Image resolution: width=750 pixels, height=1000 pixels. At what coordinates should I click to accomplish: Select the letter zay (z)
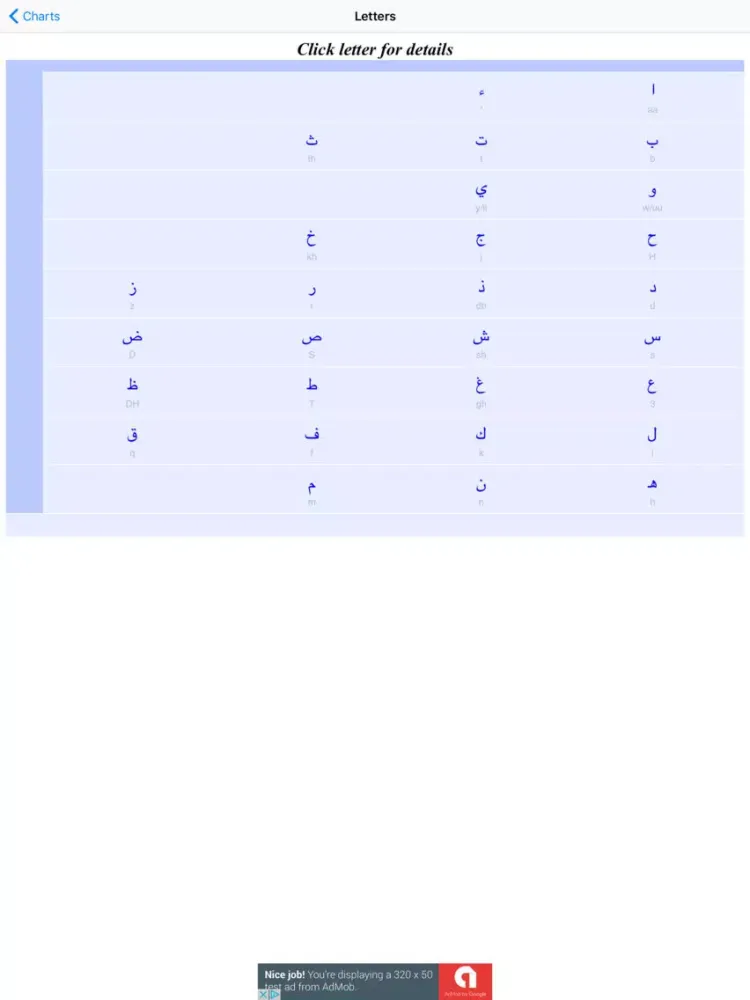pyautogui.click(x=132, y=289)
